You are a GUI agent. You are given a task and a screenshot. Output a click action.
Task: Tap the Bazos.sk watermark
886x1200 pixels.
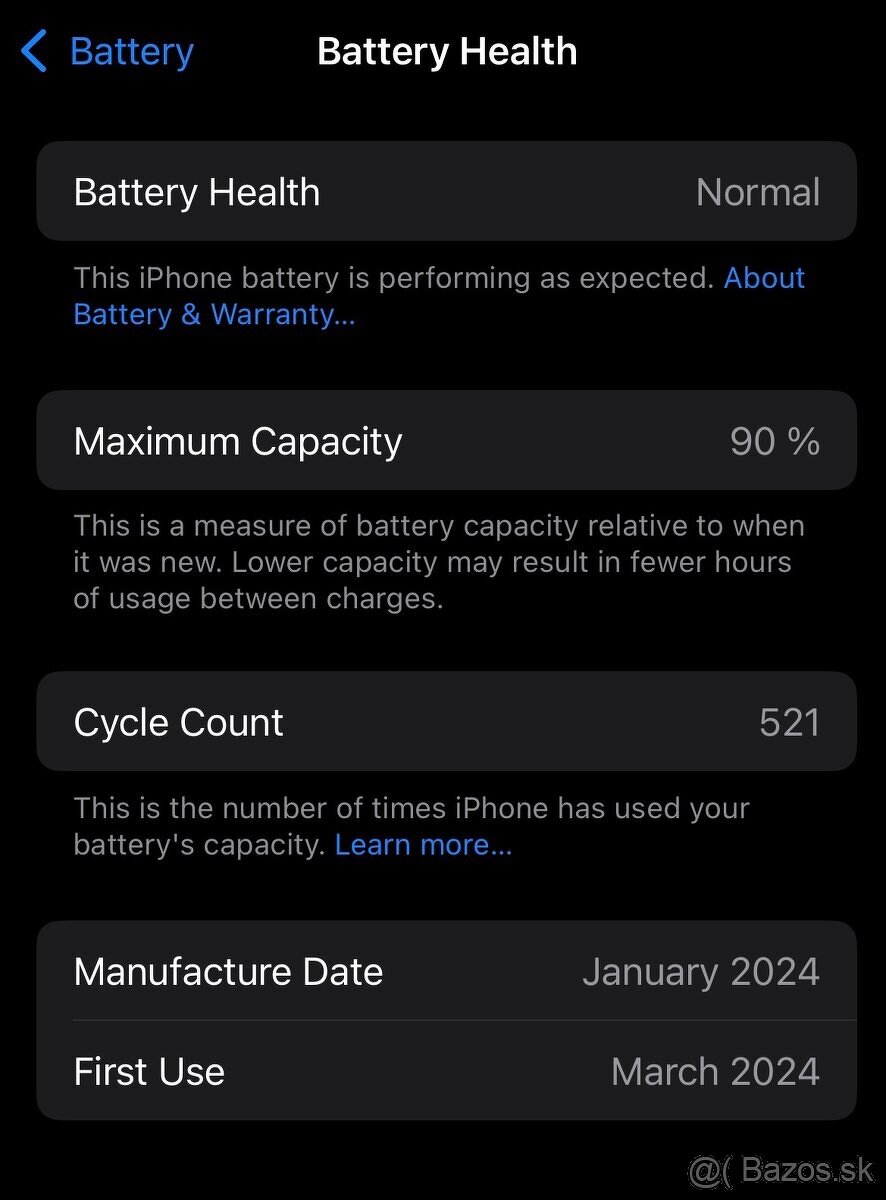[780, 1168]
